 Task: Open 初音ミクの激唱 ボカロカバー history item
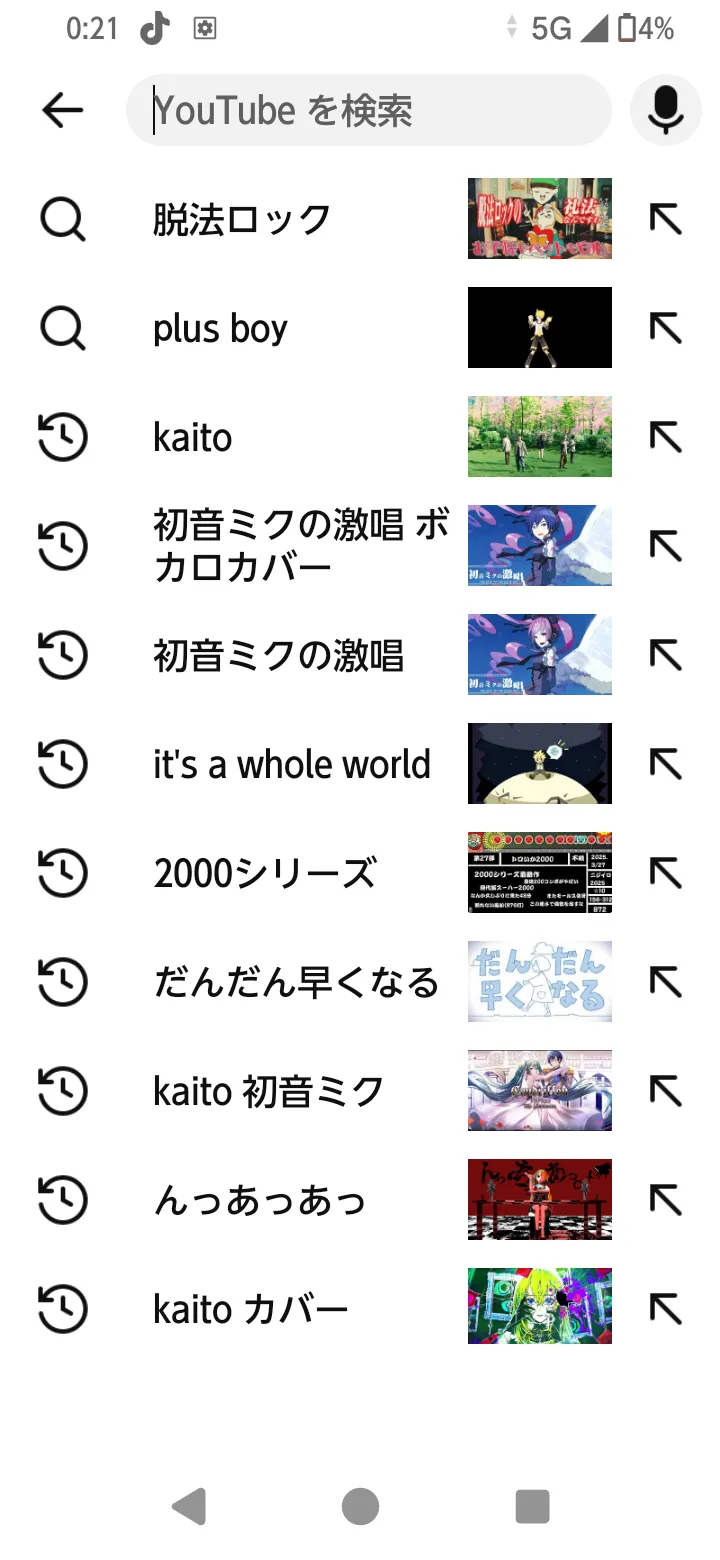point(300,546)
